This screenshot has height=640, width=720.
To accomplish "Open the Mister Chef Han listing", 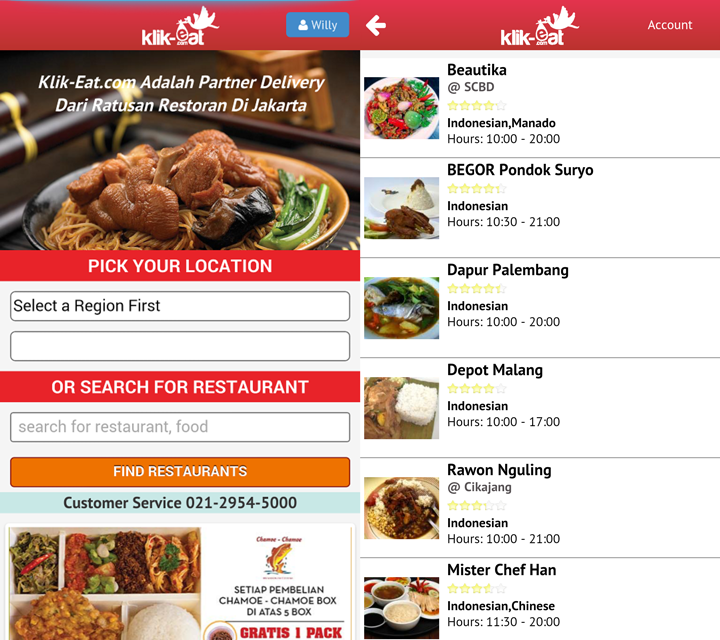I will pos(540,598).
